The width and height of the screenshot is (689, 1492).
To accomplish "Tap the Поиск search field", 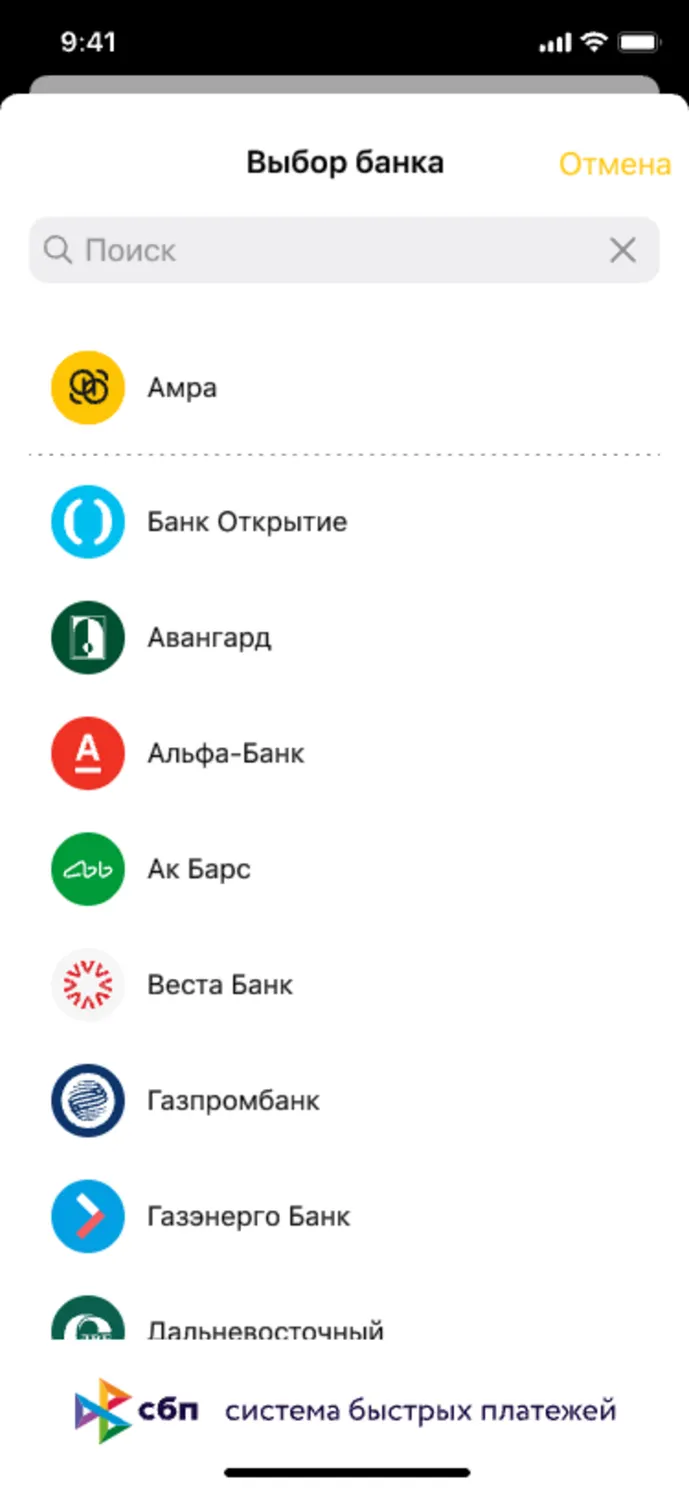I will 344,250.
